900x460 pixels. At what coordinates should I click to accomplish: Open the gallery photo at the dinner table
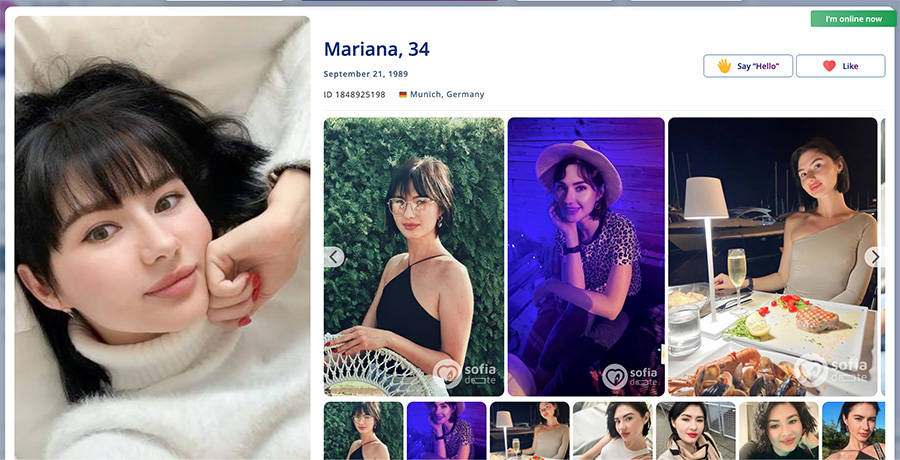[772, 257]
